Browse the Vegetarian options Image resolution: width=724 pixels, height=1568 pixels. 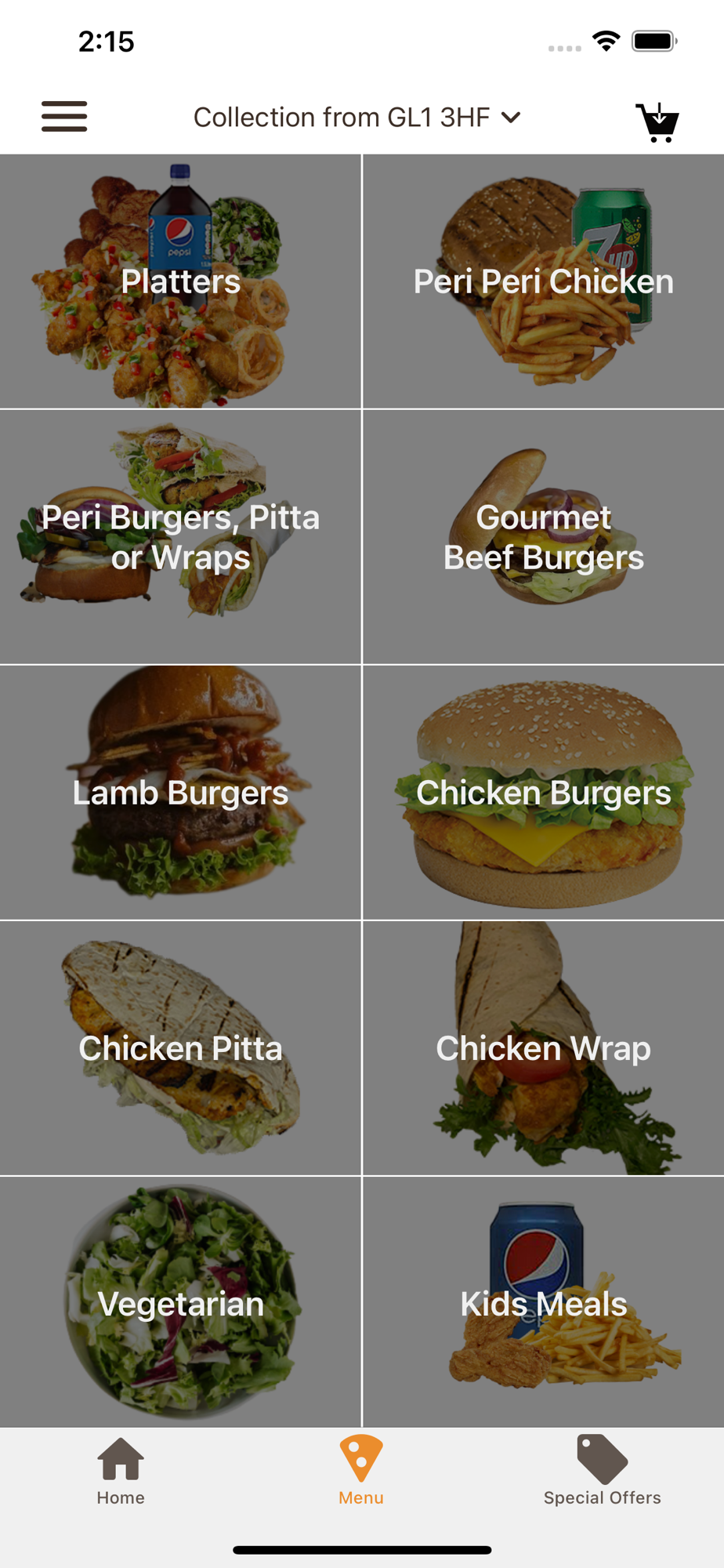(x=180, y=1302)
